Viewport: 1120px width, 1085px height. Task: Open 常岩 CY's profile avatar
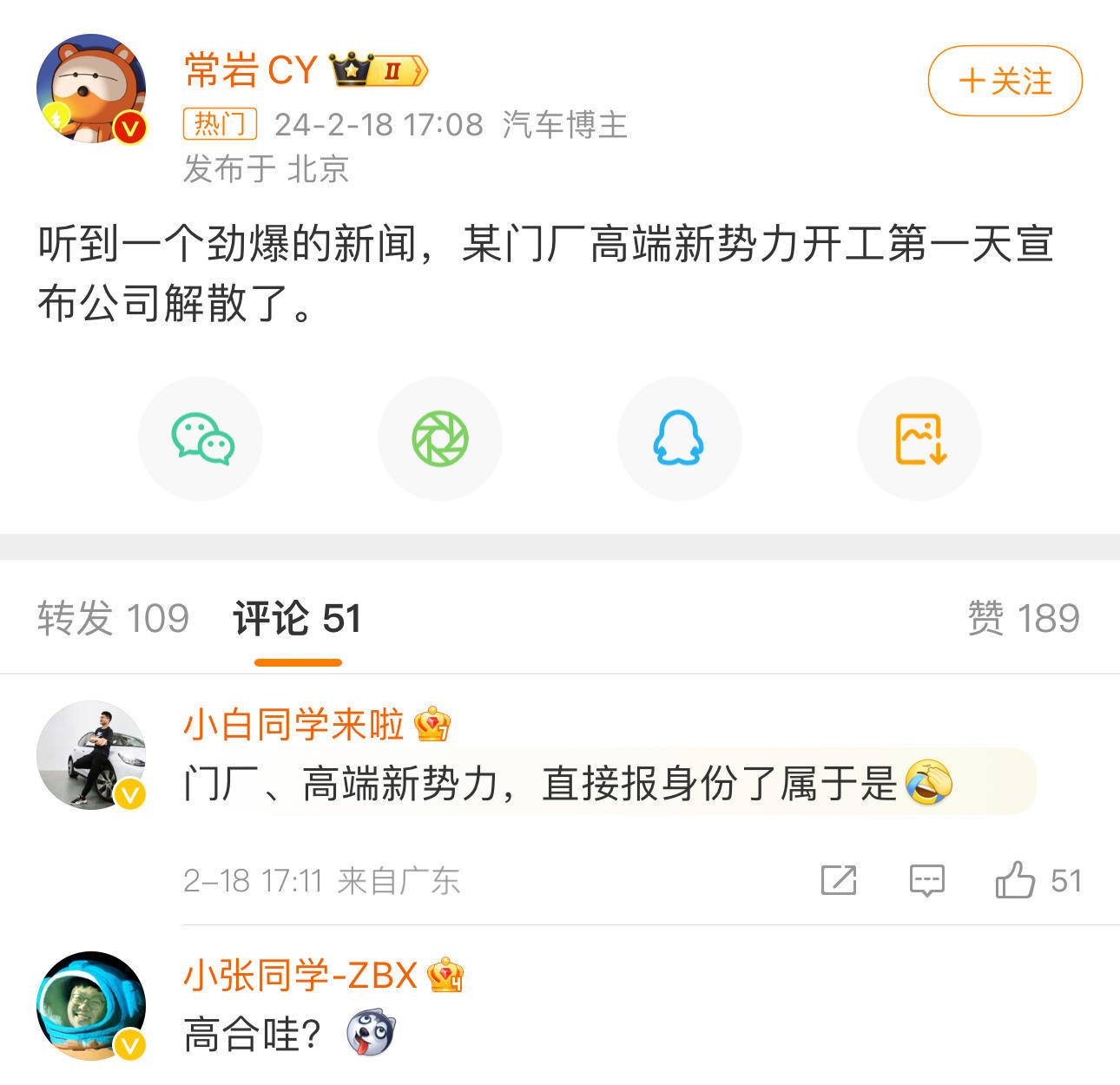91,89
